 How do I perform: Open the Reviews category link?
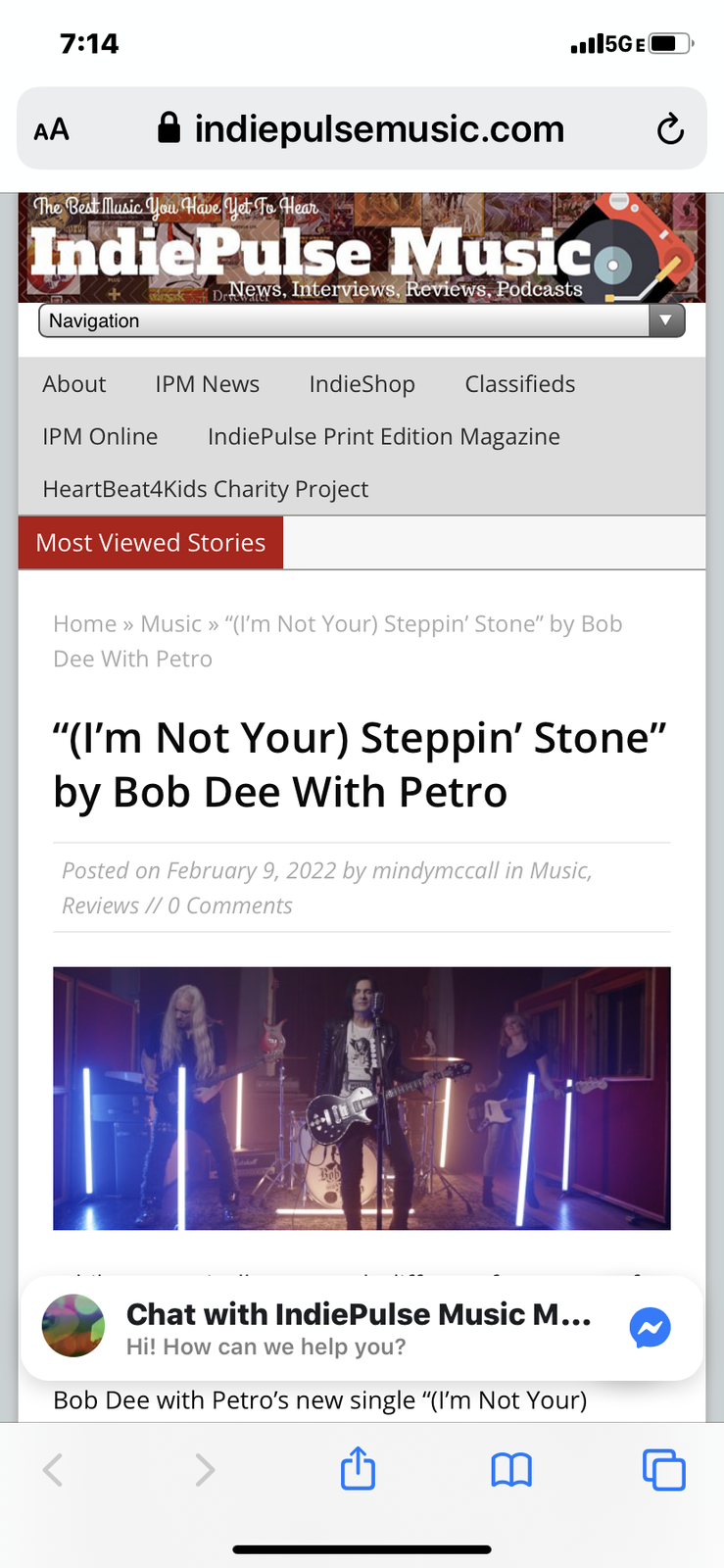pyautogui.click(x=100, y=906)
